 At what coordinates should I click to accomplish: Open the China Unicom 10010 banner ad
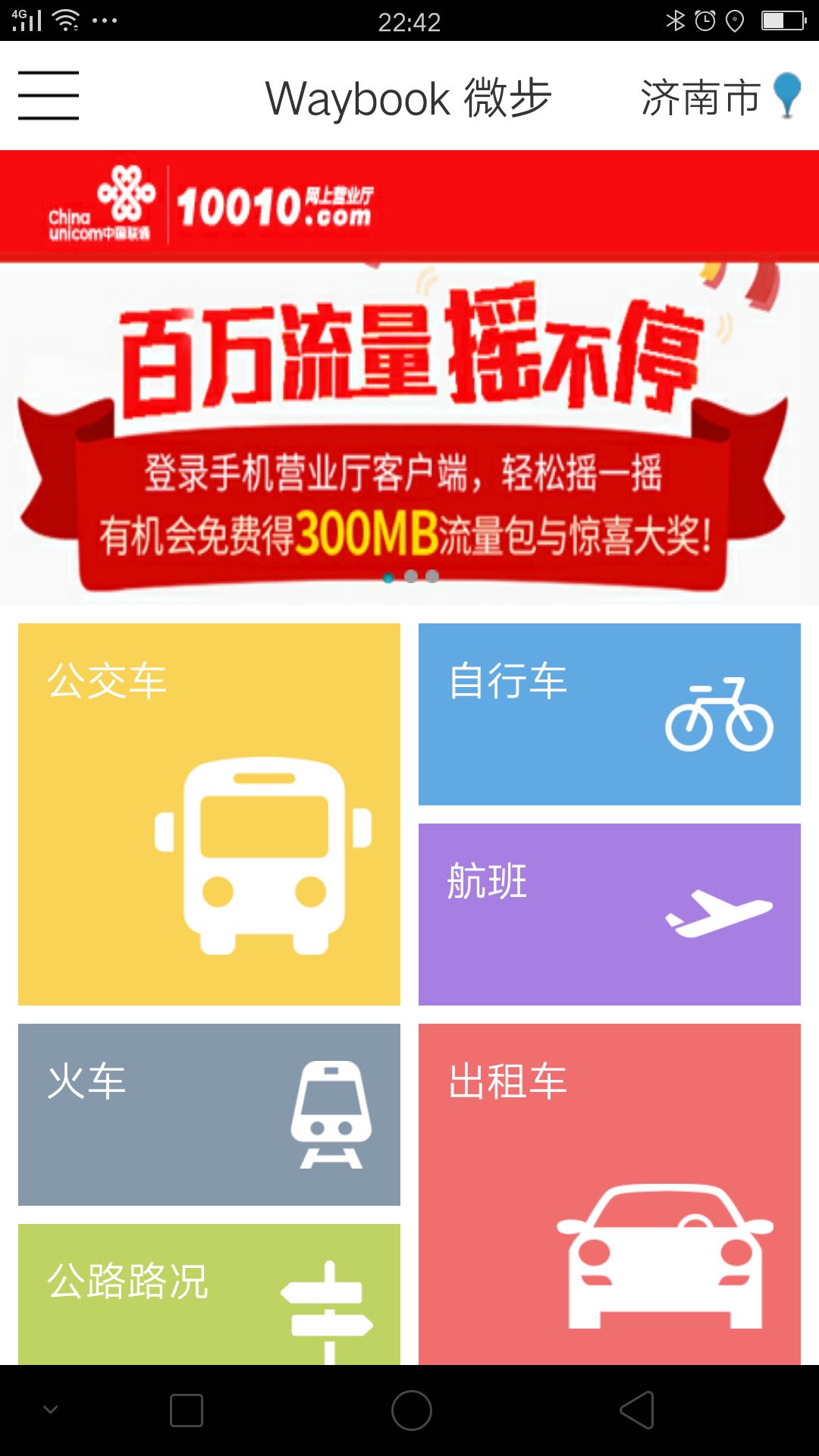(x=409, y=377)
